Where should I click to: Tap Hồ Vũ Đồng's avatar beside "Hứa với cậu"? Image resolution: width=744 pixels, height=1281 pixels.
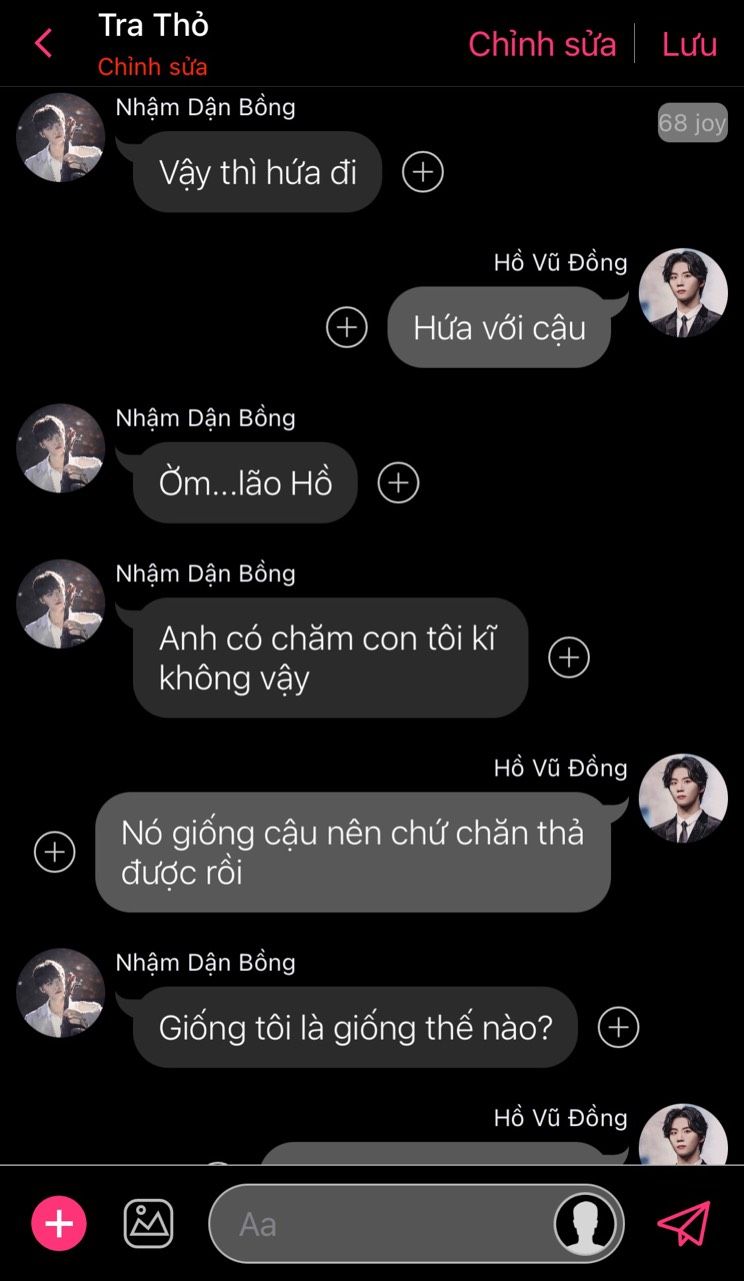point(683,293)
